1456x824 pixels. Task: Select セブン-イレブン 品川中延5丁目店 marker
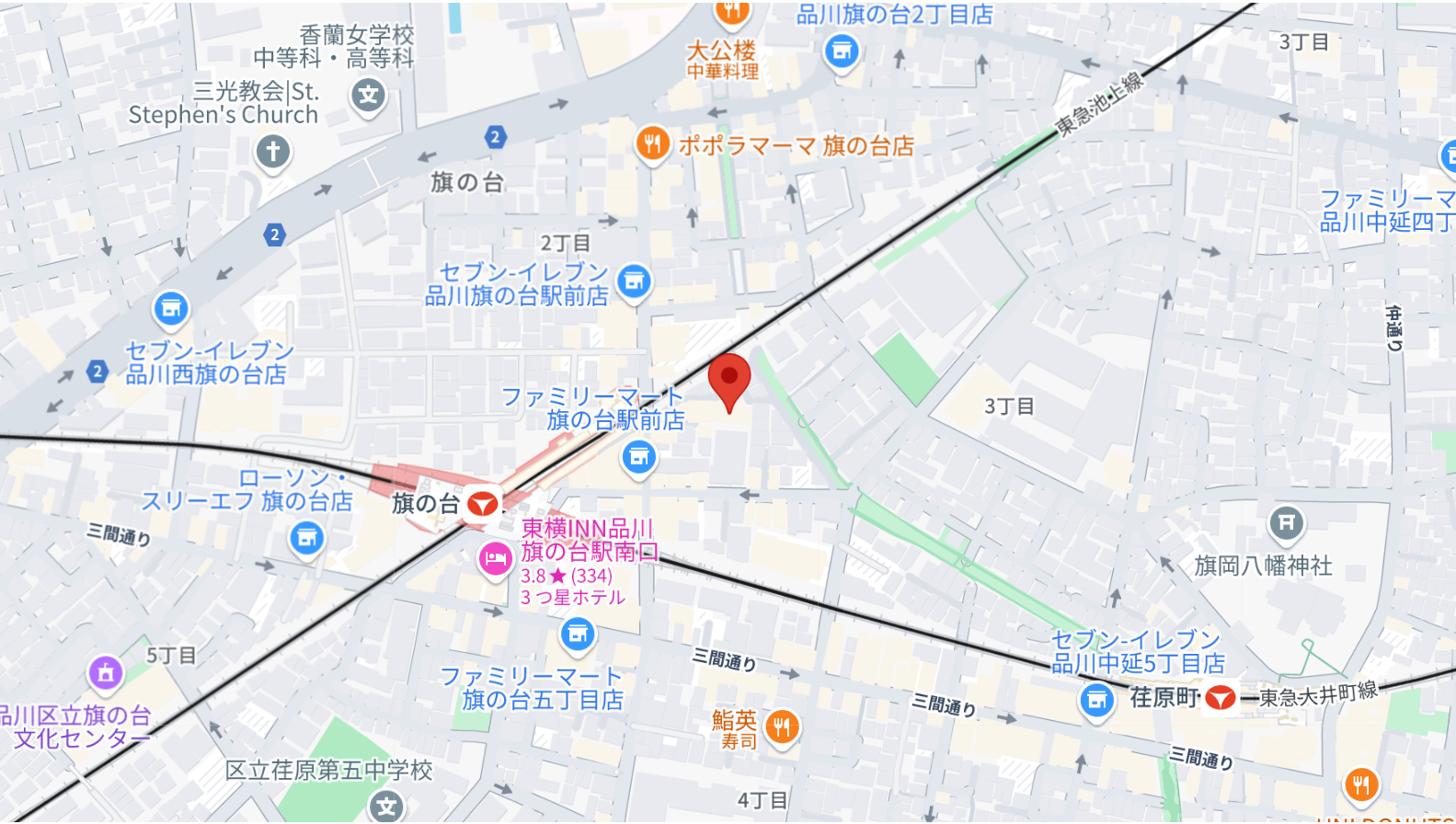point(1095,700)
